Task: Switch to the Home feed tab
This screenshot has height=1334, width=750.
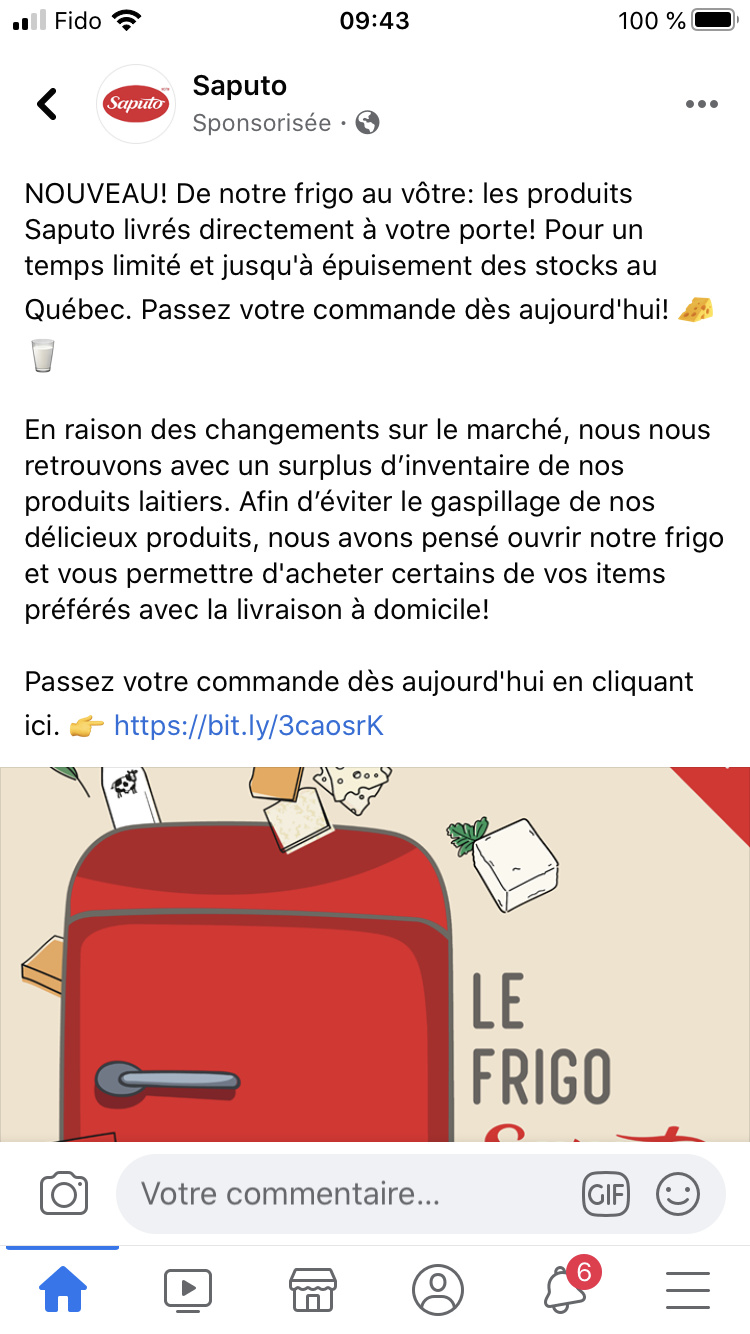Action: pos(63,1290)
